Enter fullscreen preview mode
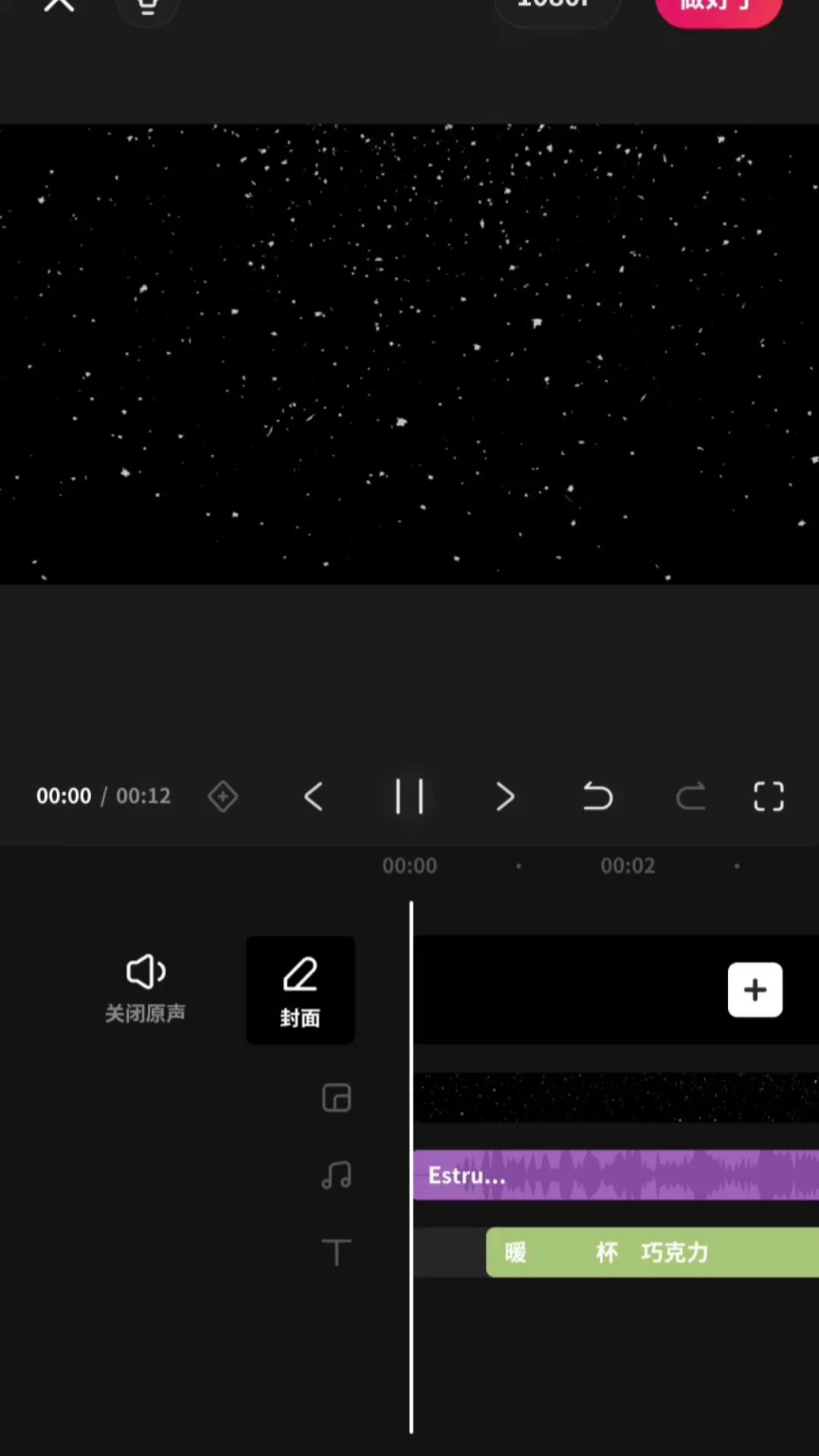 pos(768,797)
